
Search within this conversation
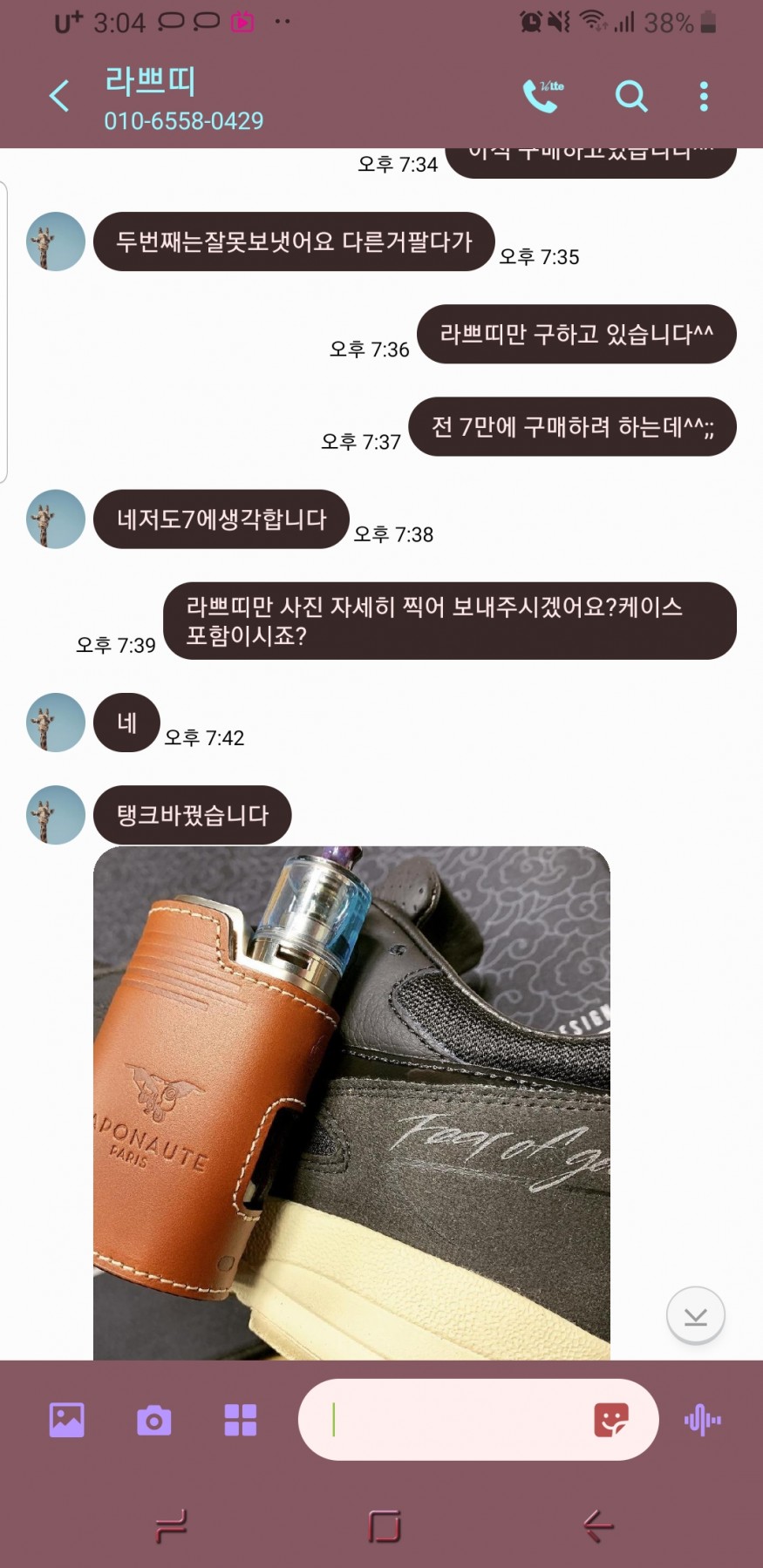[x=630, y=96]
